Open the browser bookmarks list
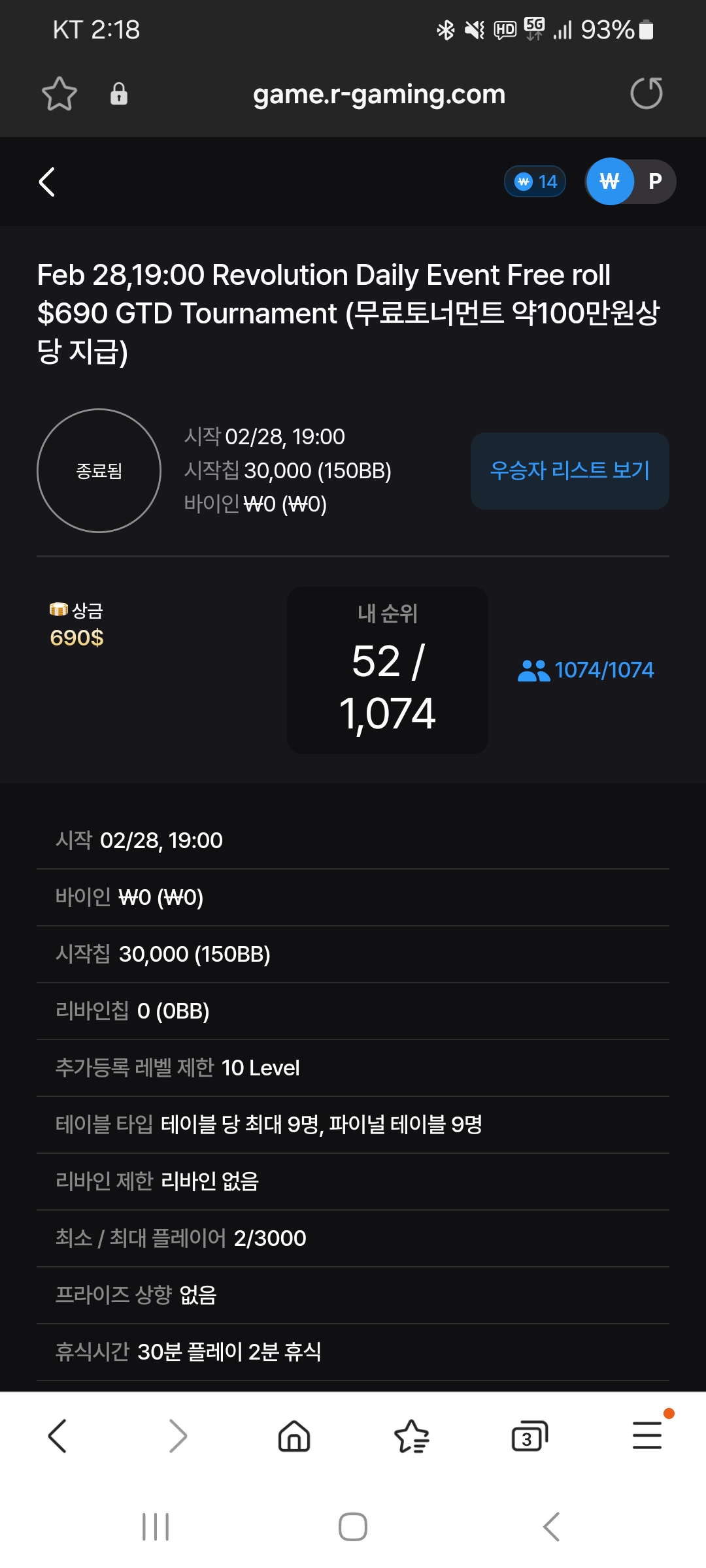The width and height of the screenshot is (706, 1568). pos(412,1436)
